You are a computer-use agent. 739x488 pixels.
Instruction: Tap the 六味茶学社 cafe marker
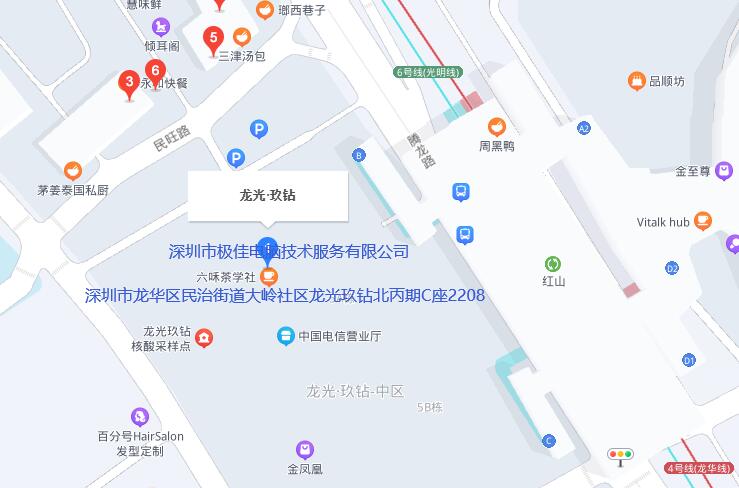pos(268,276)
